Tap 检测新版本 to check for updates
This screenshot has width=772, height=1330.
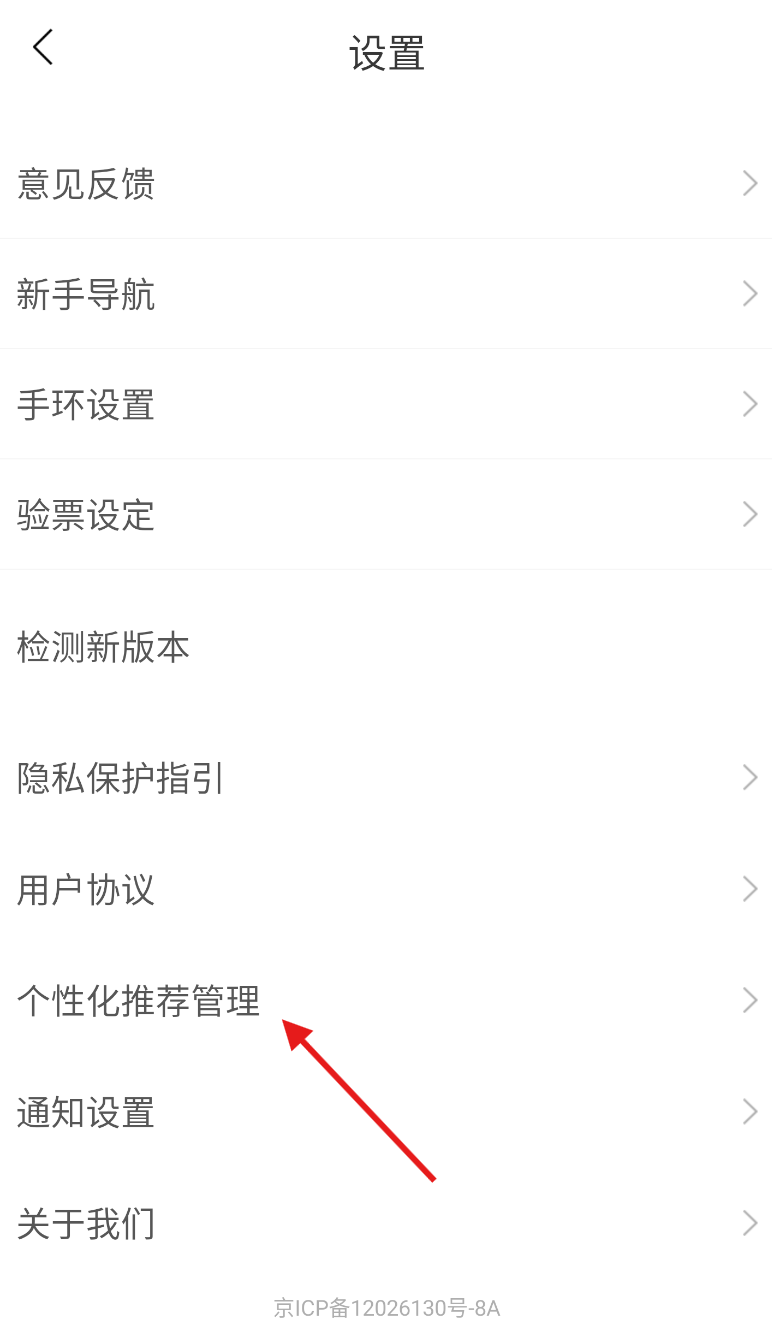pyautogui.click(x=386, y=647)
